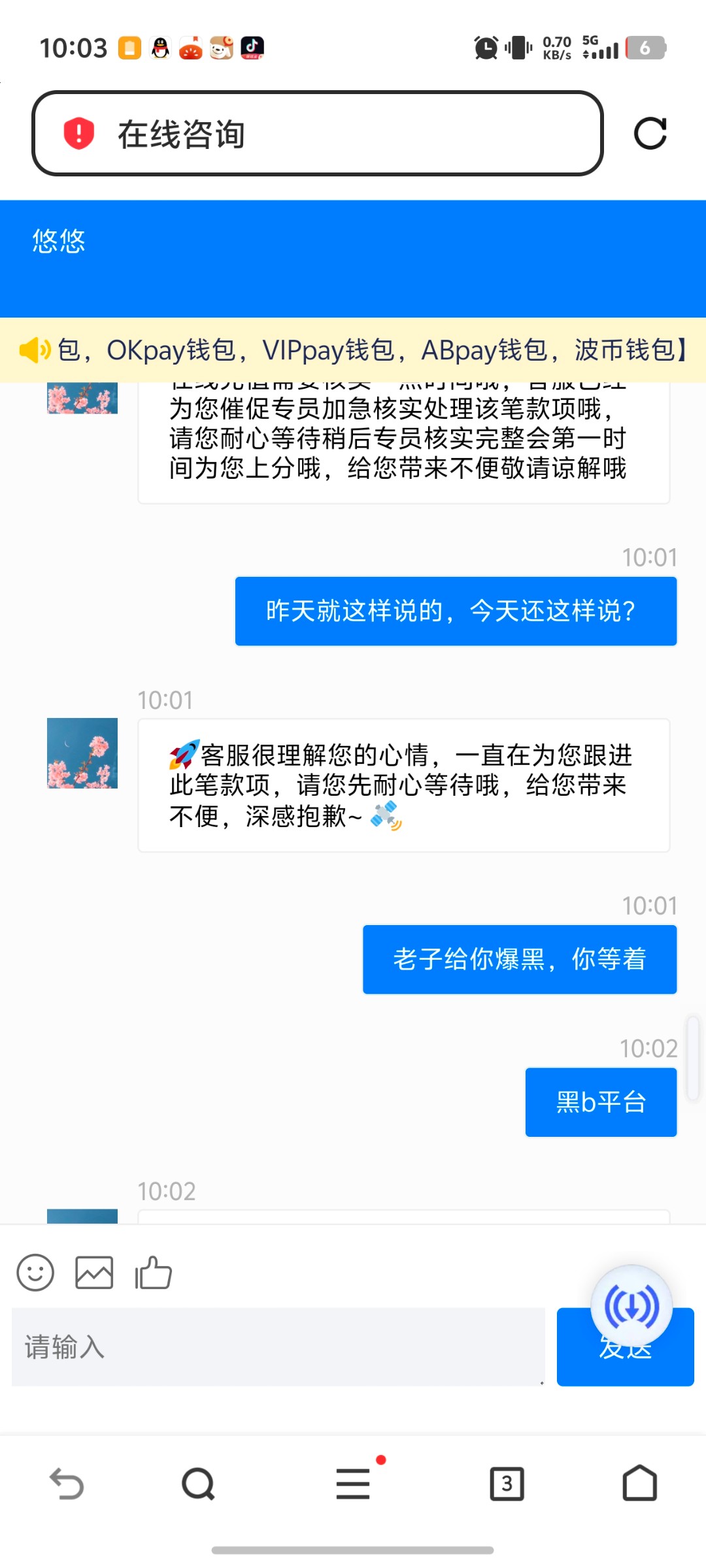
Task: Tap the shield warning icon in address bar
Action: [x=78, y=134]
